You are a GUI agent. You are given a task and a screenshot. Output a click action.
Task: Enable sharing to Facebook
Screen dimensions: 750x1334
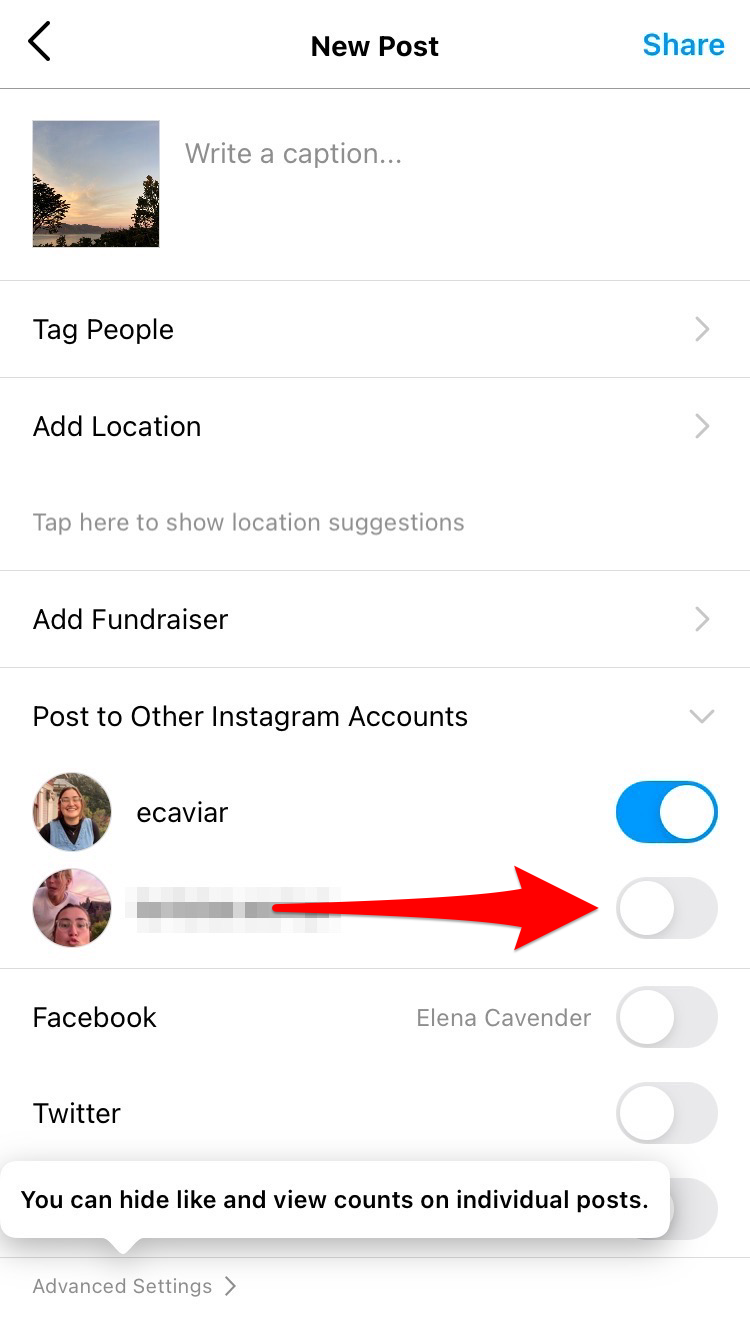point(666,1018)
